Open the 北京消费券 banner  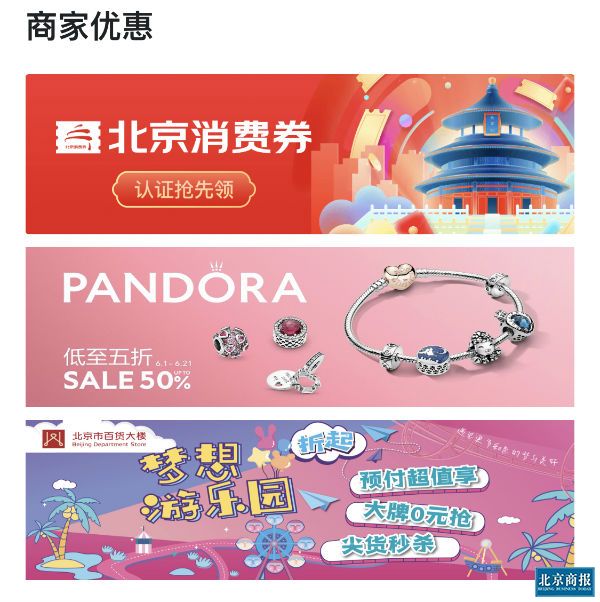pos(300,153)
